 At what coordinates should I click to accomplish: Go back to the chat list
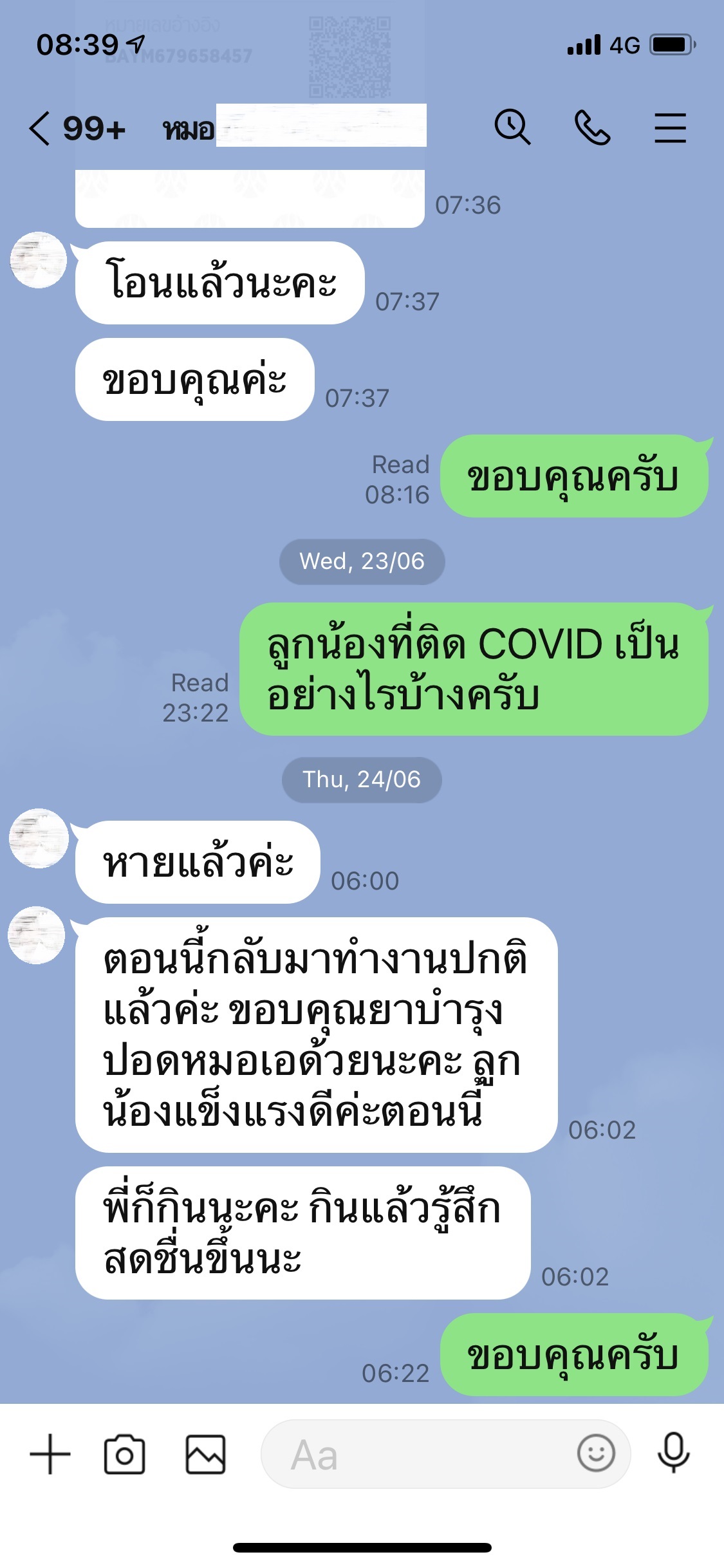[x=40, y=128]
